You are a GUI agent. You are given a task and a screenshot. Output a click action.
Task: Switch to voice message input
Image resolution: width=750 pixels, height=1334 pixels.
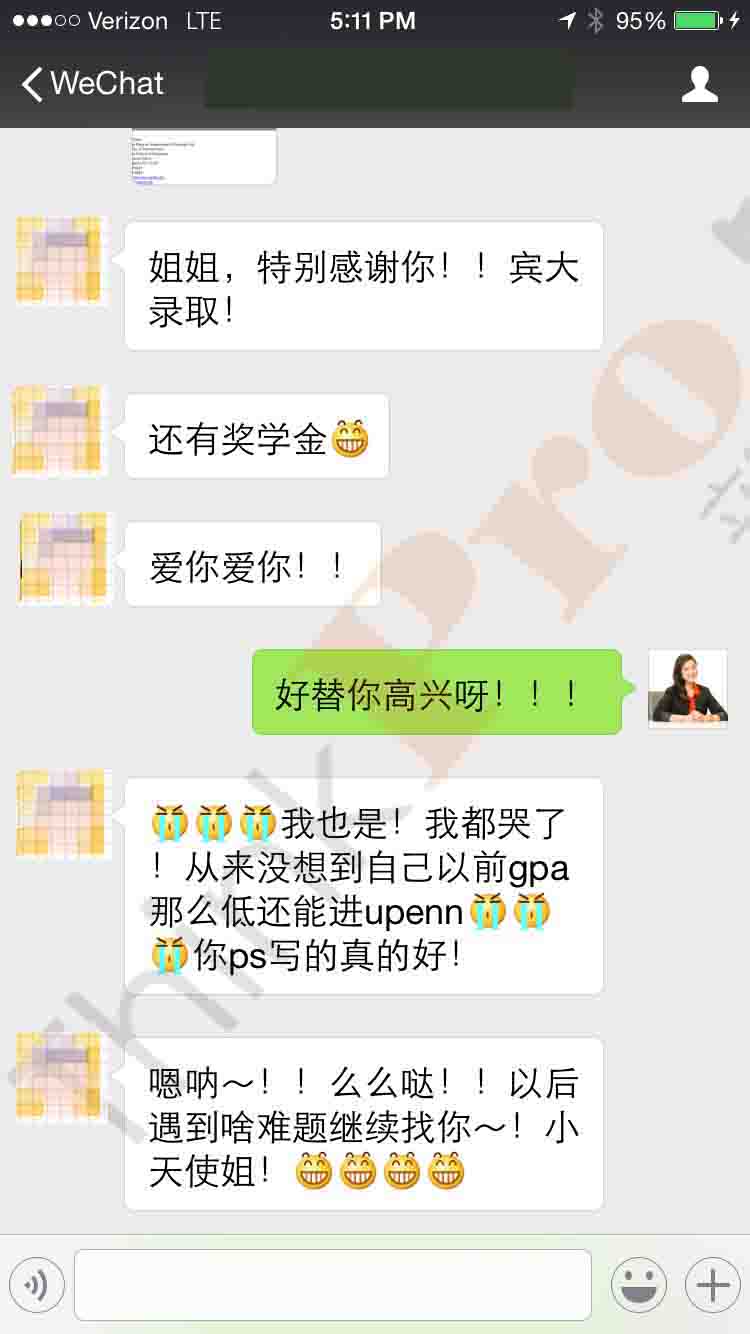(37, 1285)
